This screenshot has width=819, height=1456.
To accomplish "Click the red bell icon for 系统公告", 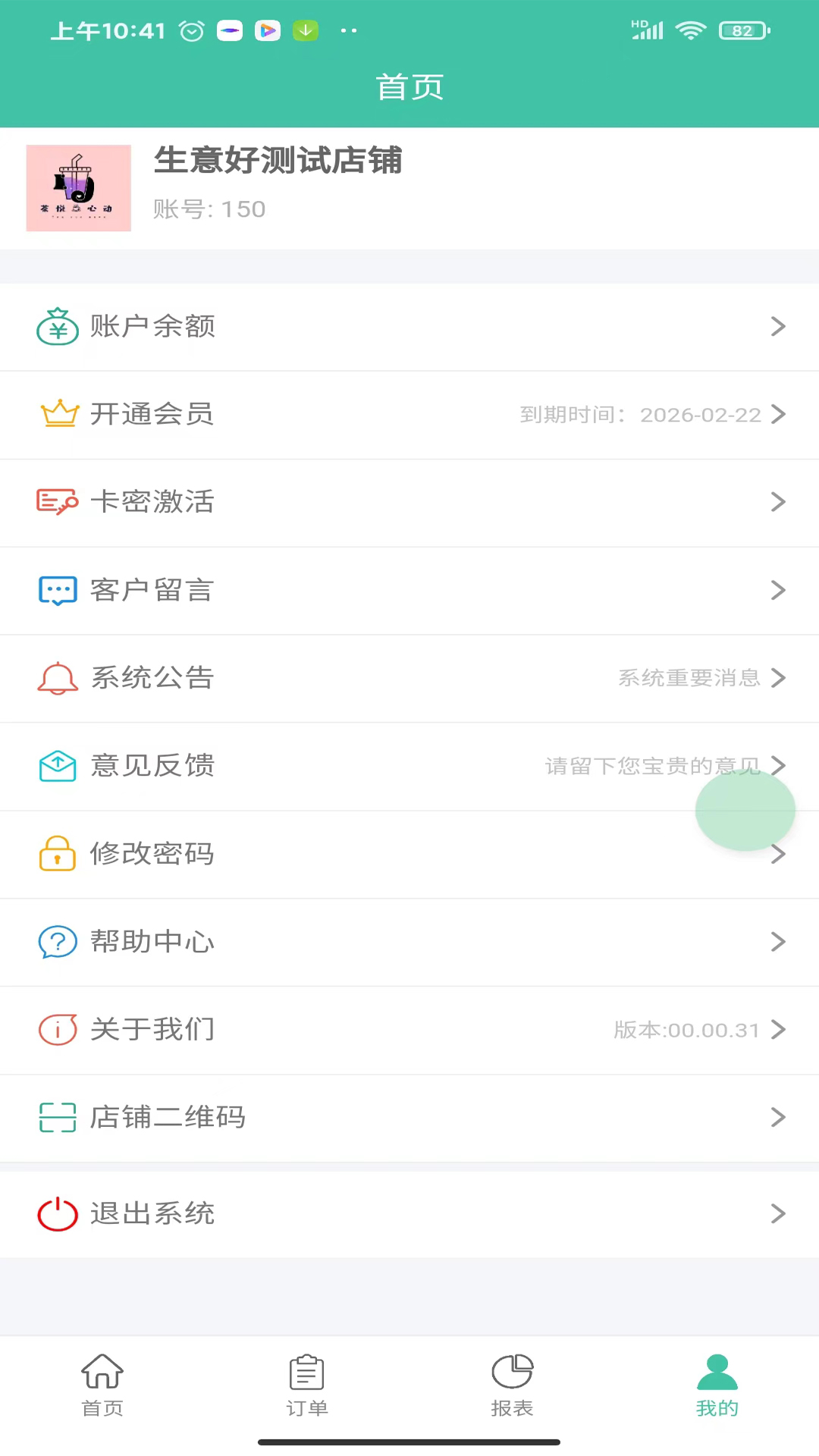I will click(x=58, y=678).
